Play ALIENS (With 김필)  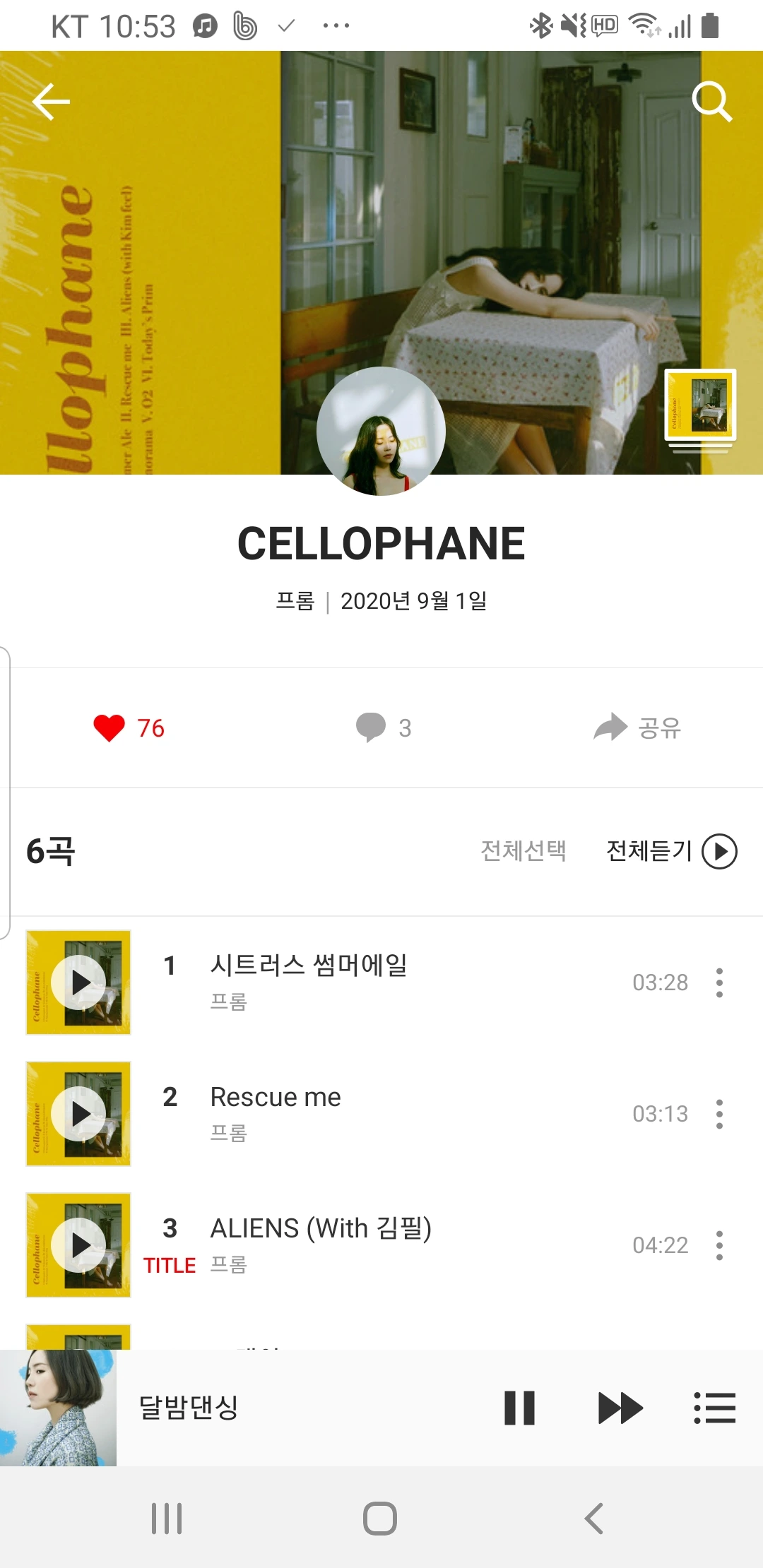coord(78,1245)
